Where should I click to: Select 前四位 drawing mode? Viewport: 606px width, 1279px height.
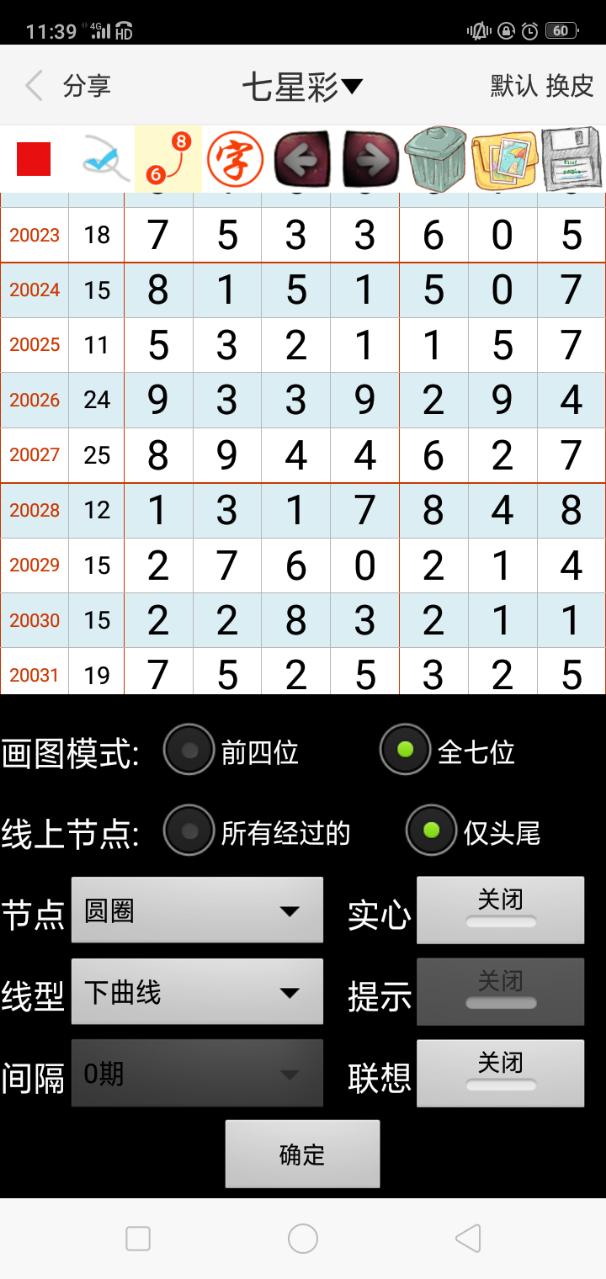[x=190, y=751]
